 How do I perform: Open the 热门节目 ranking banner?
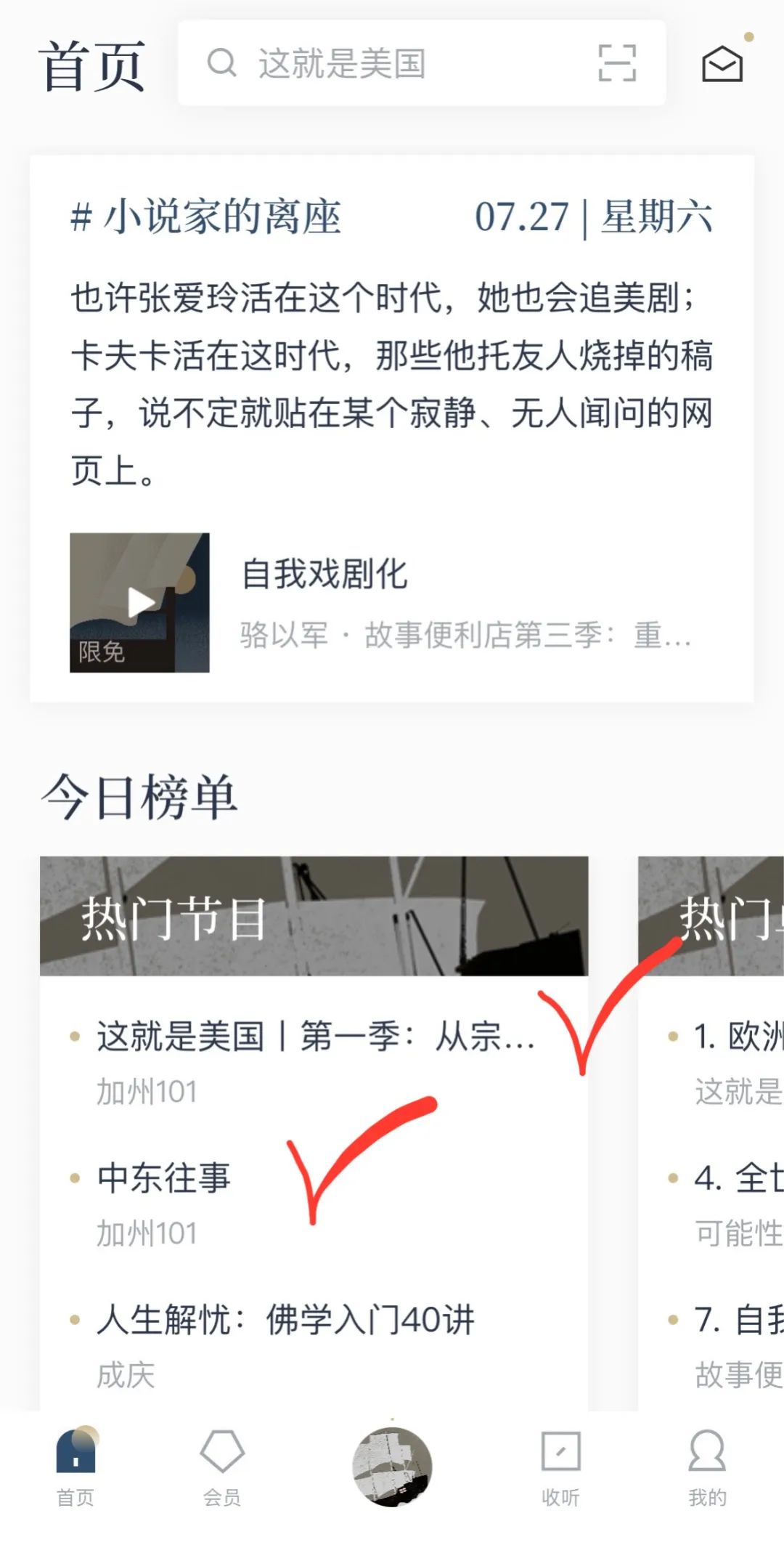click(314, 916)
